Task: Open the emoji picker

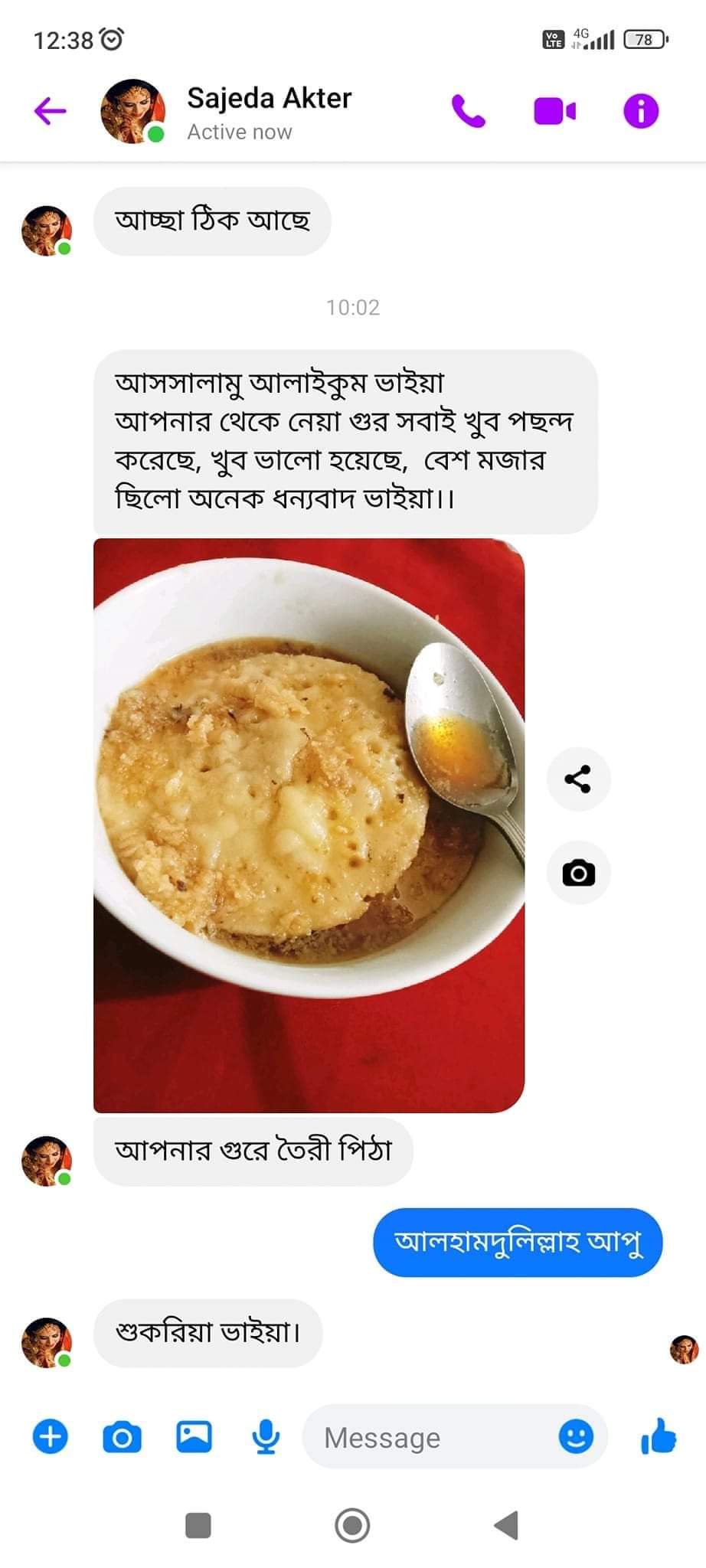Action: point(576,1436)
